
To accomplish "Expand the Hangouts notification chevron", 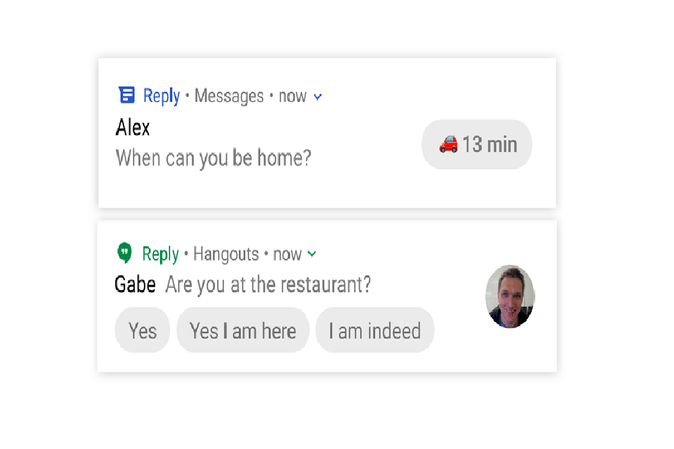I will tap(312, 255).
